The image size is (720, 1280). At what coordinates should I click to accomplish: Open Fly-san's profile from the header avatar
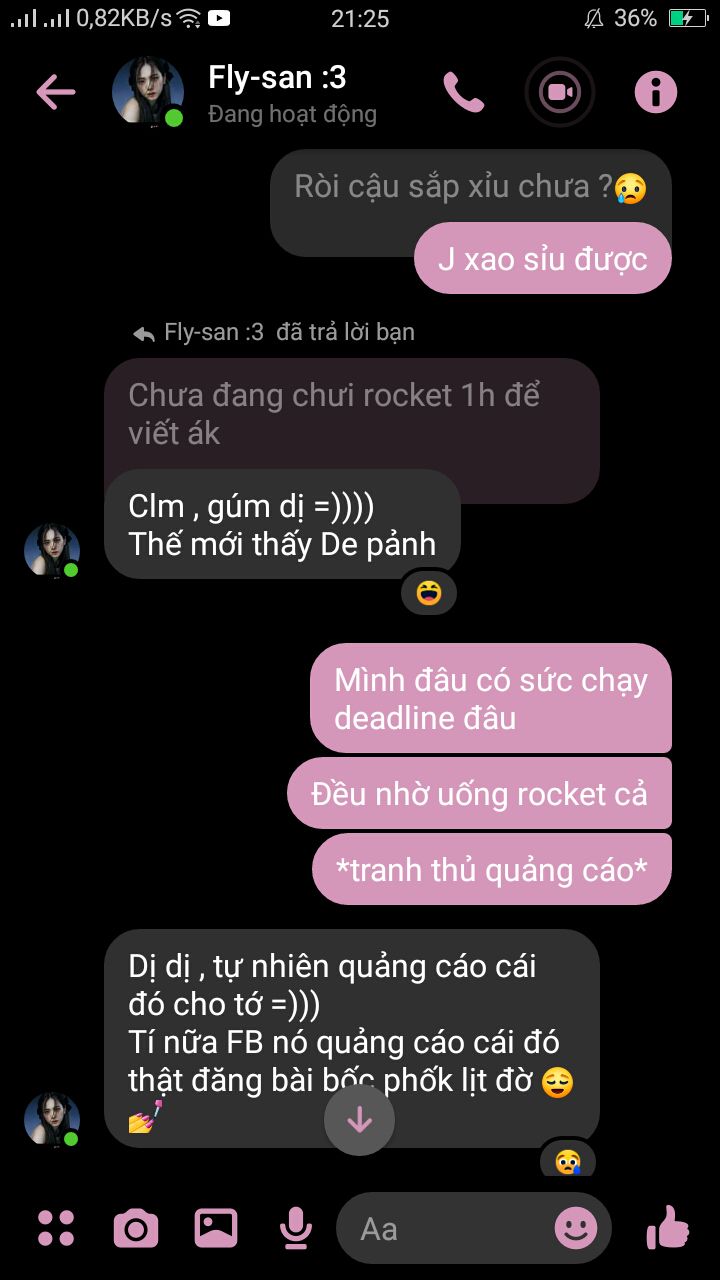[x=148, y=92]
